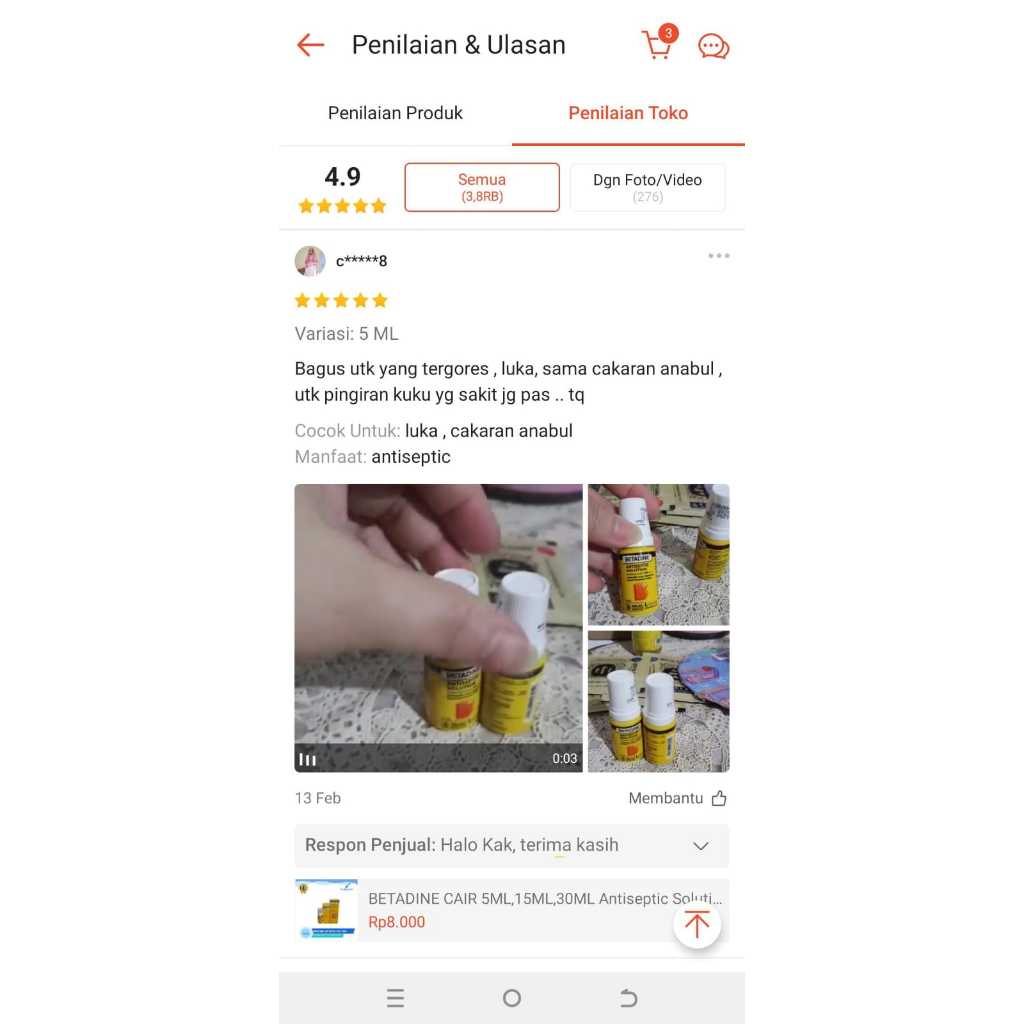Open the chat messages icon
1024x1024 pixels.
713,46
